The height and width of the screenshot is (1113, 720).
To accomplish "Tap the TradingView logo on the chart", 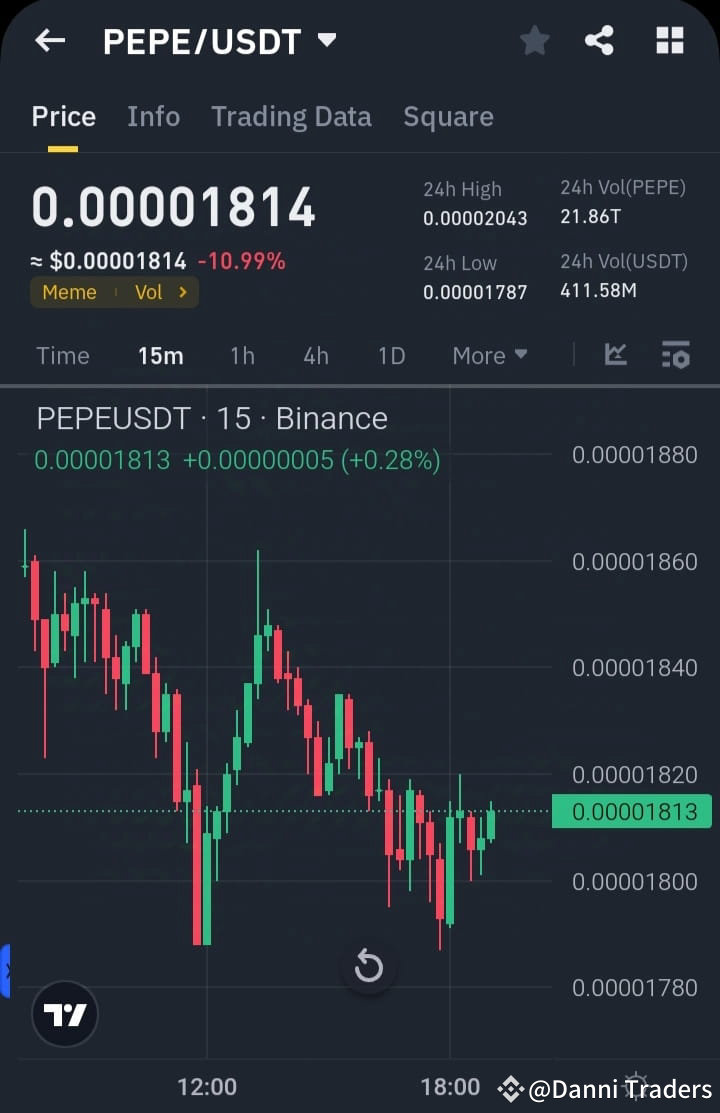I will [63, 1014].
